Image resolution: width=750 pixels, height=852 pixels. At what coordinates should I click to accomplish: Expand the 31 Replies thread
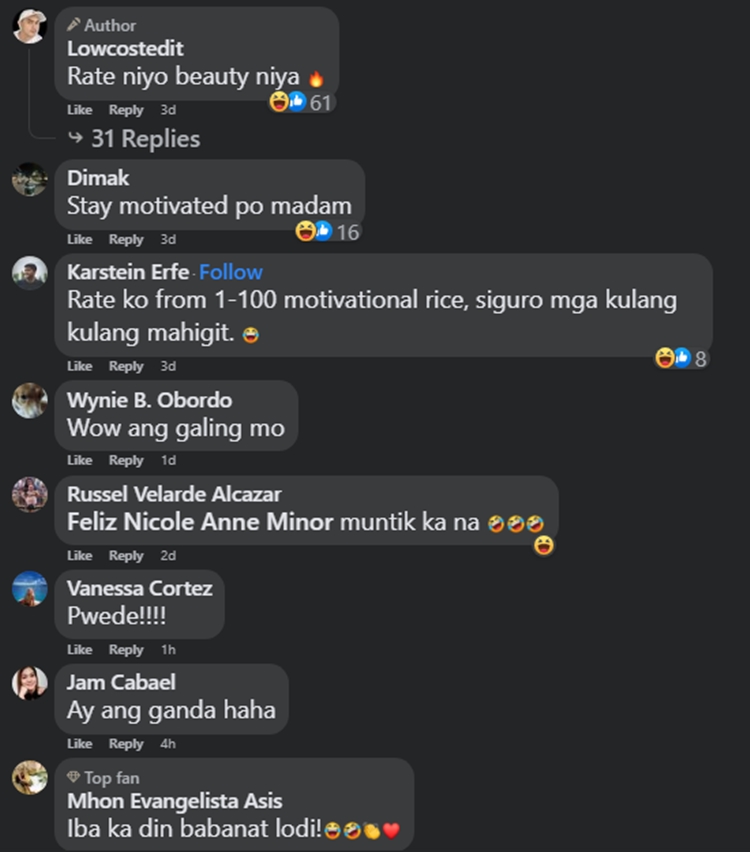point(145,139)
